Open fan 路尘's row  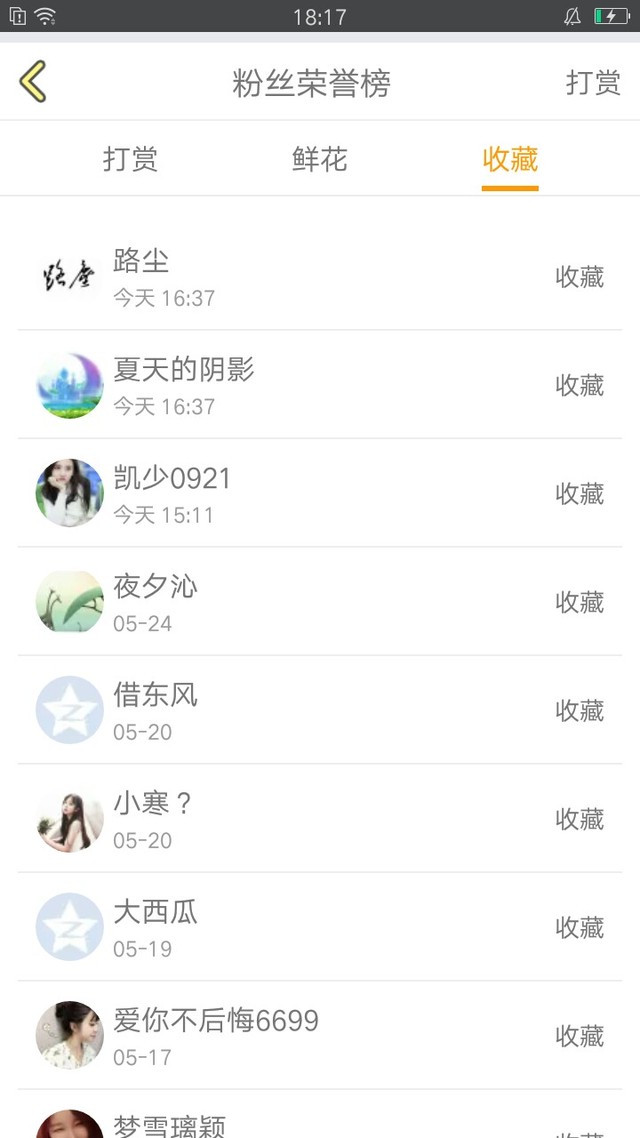tap(320, 277)
